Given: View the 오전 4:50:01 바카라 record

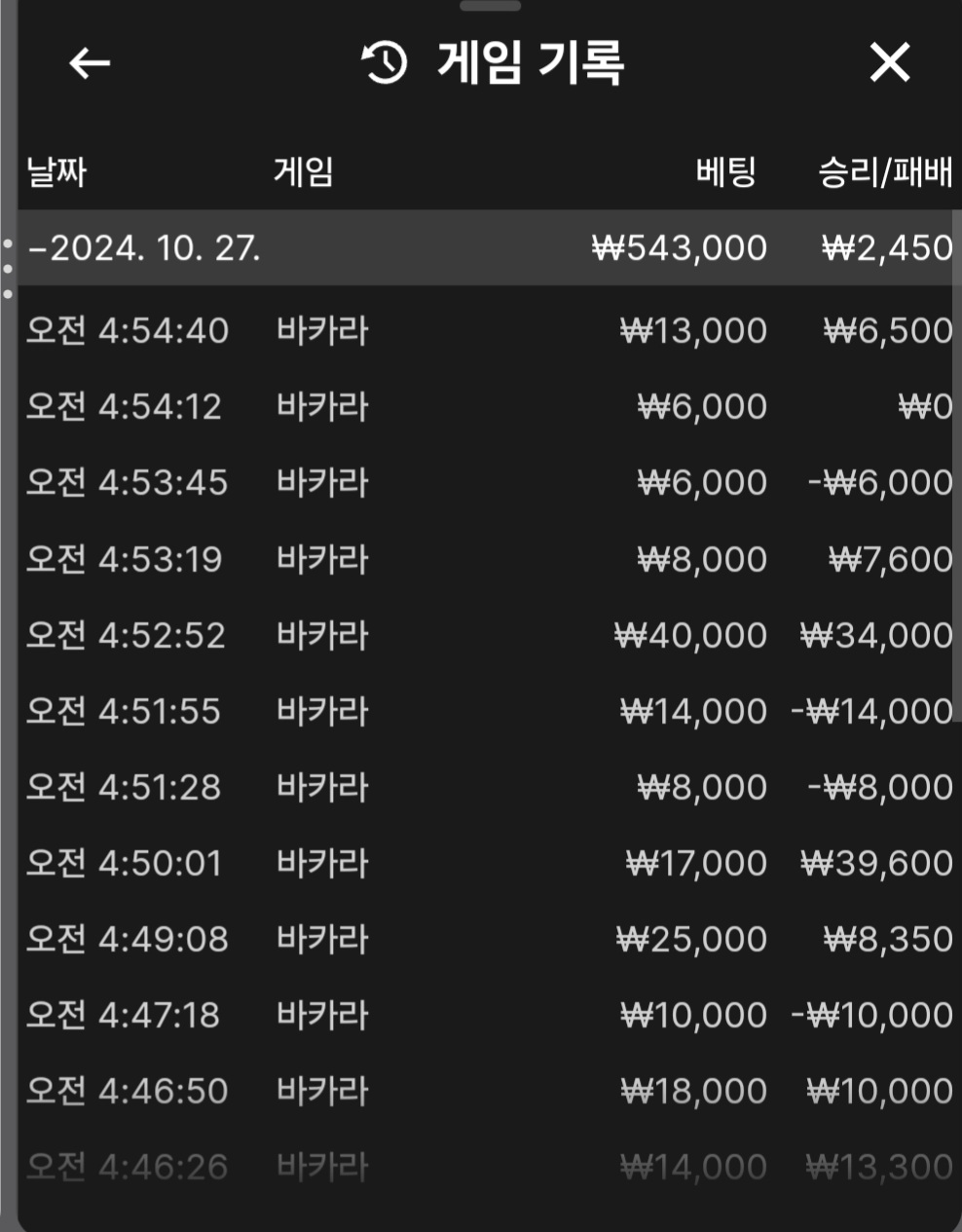Looking at the screenshot, I should (487, 863).
